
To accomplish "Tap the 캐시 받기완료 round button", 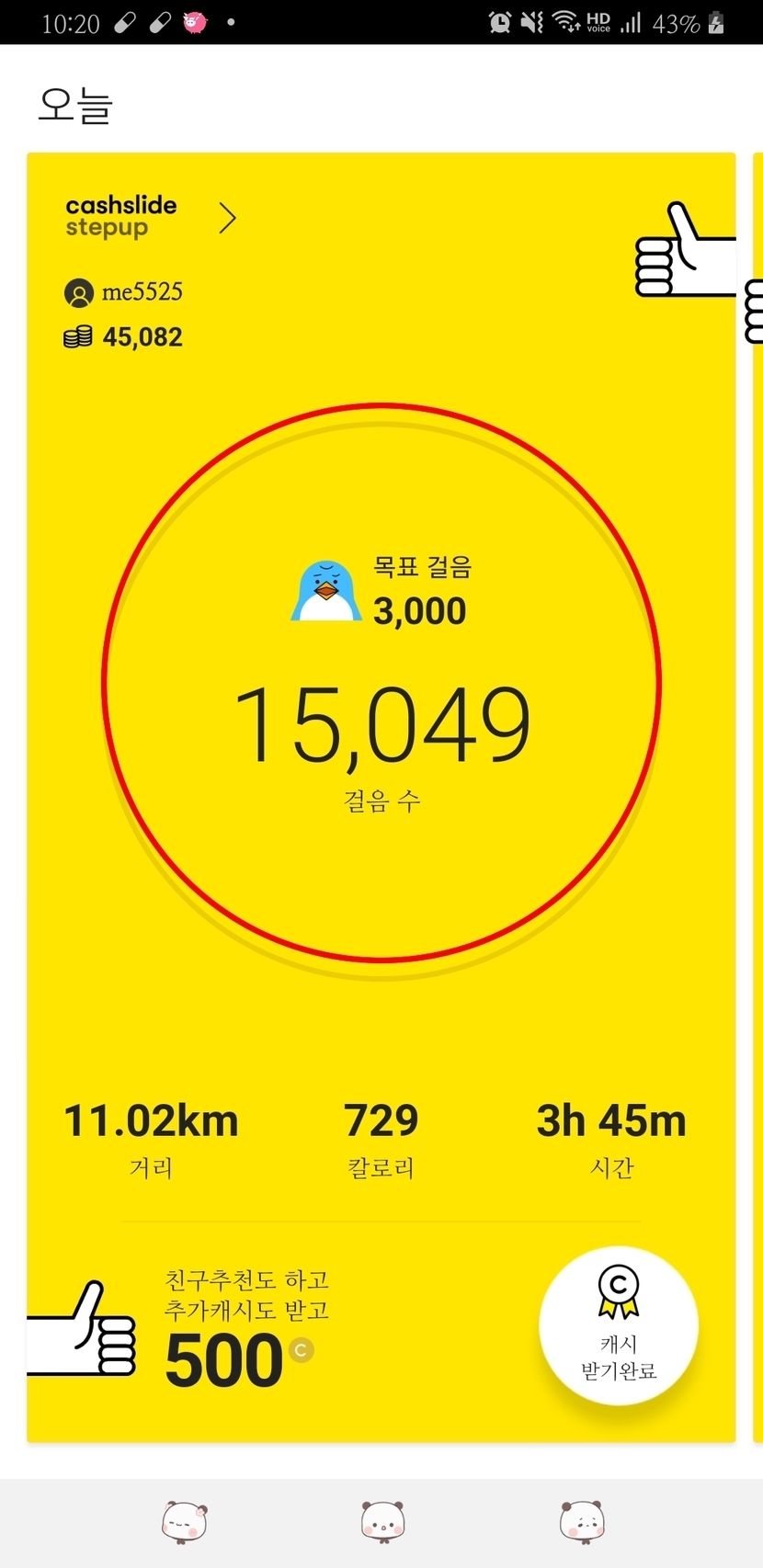I will click(619, 1325).
